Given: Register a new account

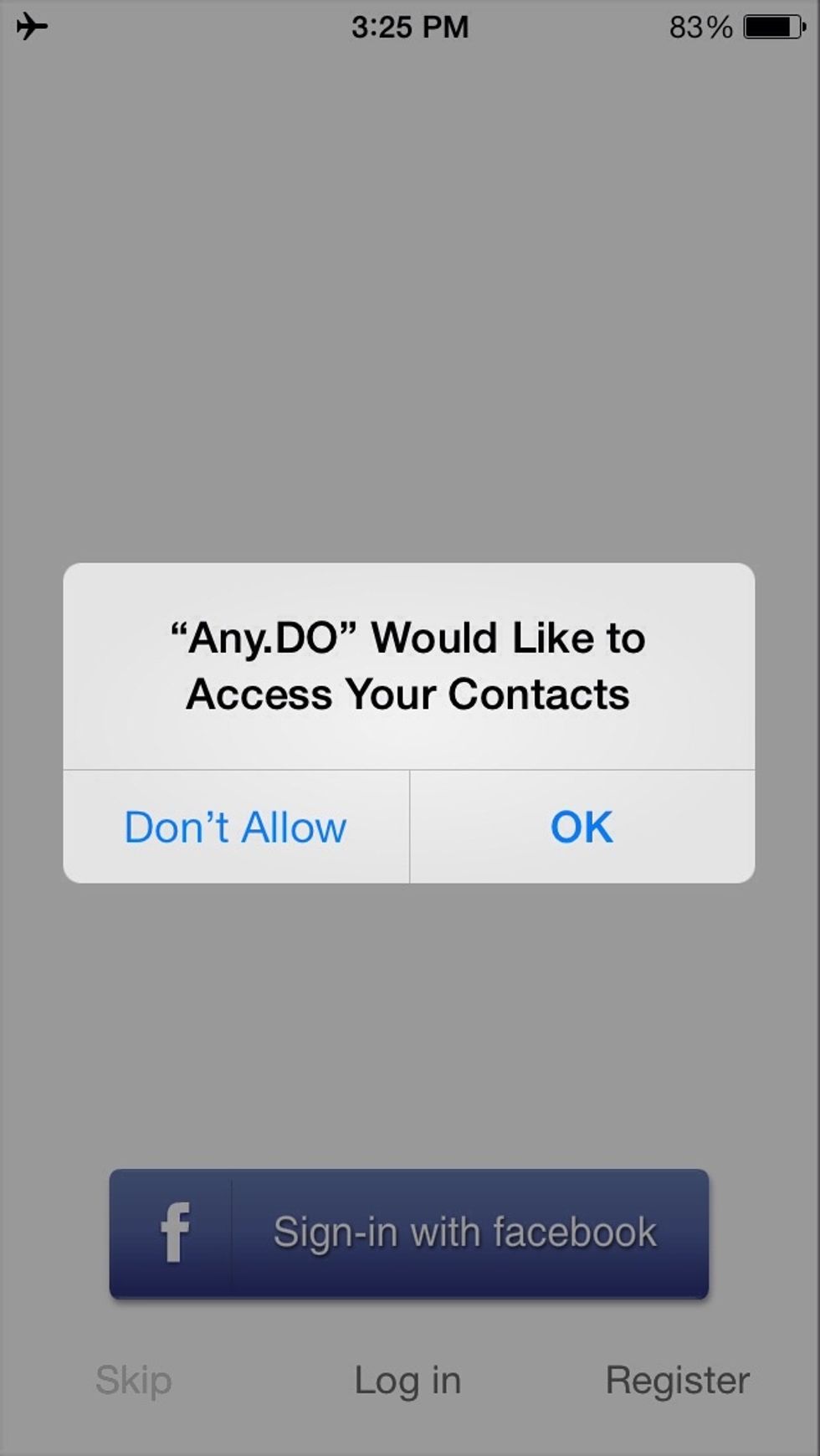Looking at the screenshot, I should [x=677, y=1380].
